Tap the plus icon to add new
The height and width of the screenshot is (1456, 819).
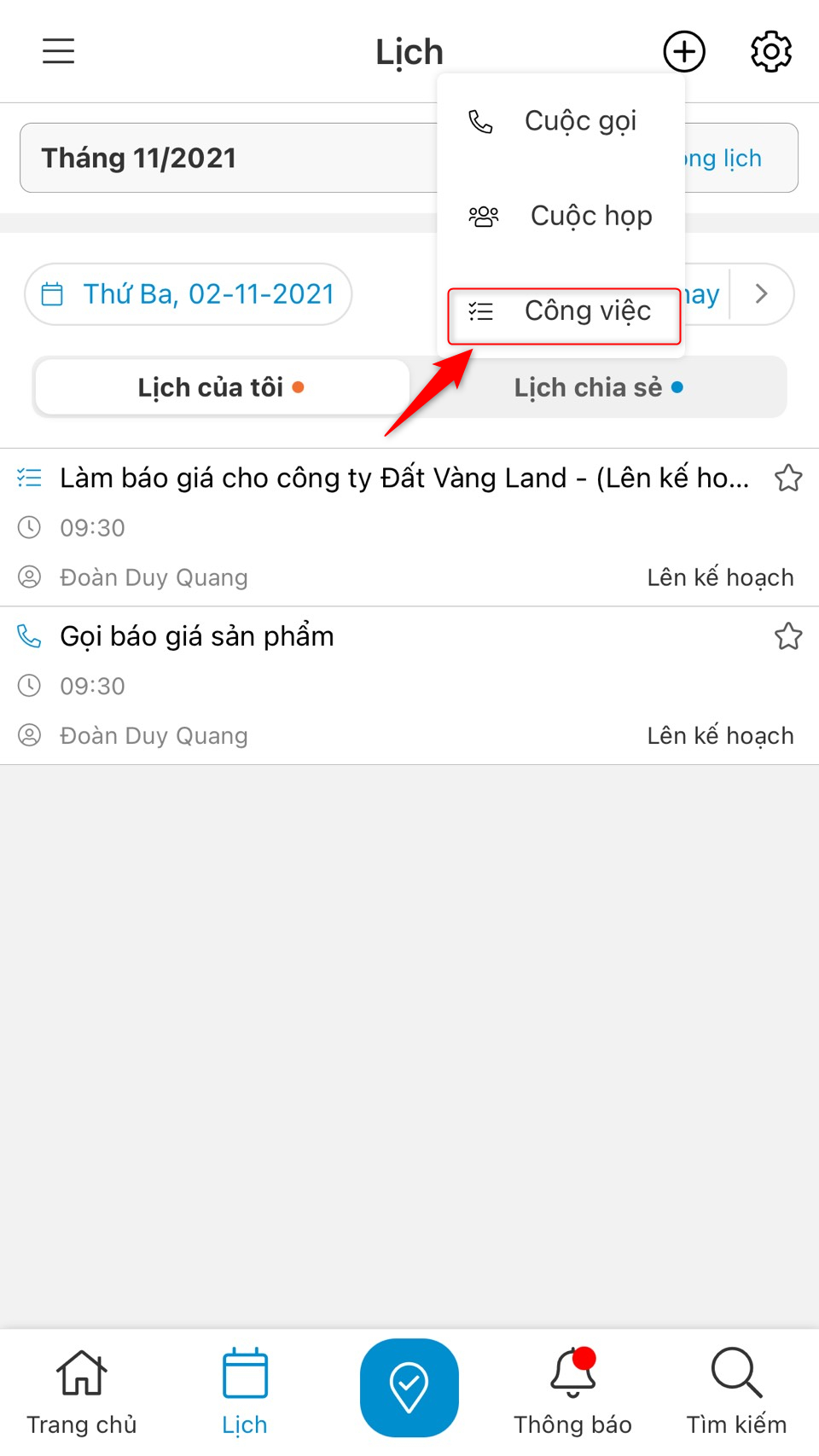pyautogui.click(x=684, y=52)
